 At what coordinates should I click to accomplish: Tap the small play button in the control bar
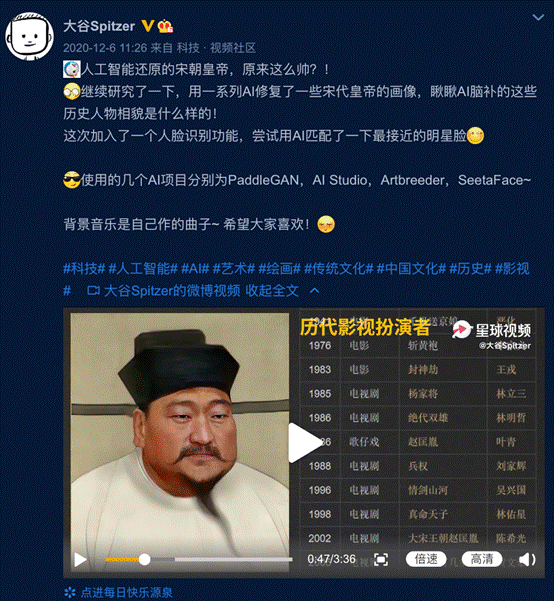(x=80, y=560)
